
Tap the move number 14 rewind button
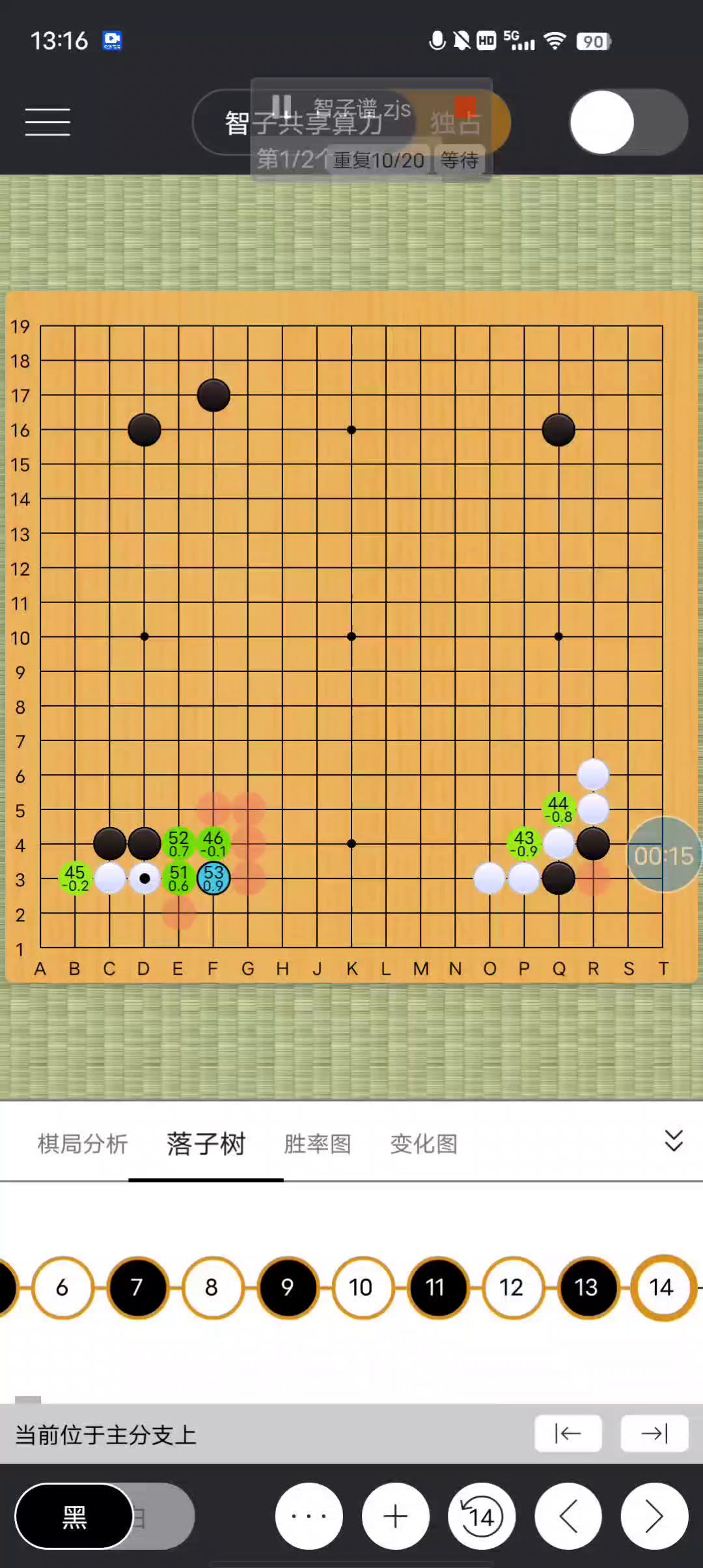(481, 1517)
